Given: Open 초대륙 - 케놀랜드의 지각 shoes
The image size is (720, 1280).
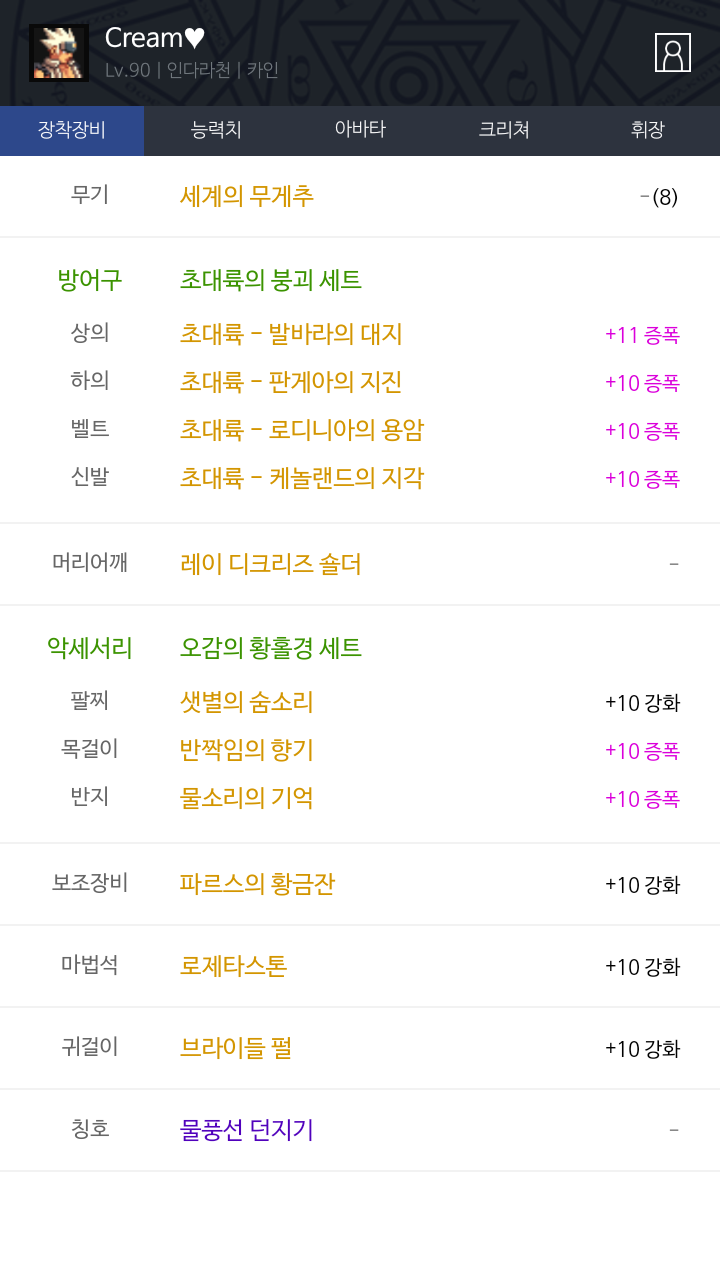Looking at the screenshot, I should (302, 478).
